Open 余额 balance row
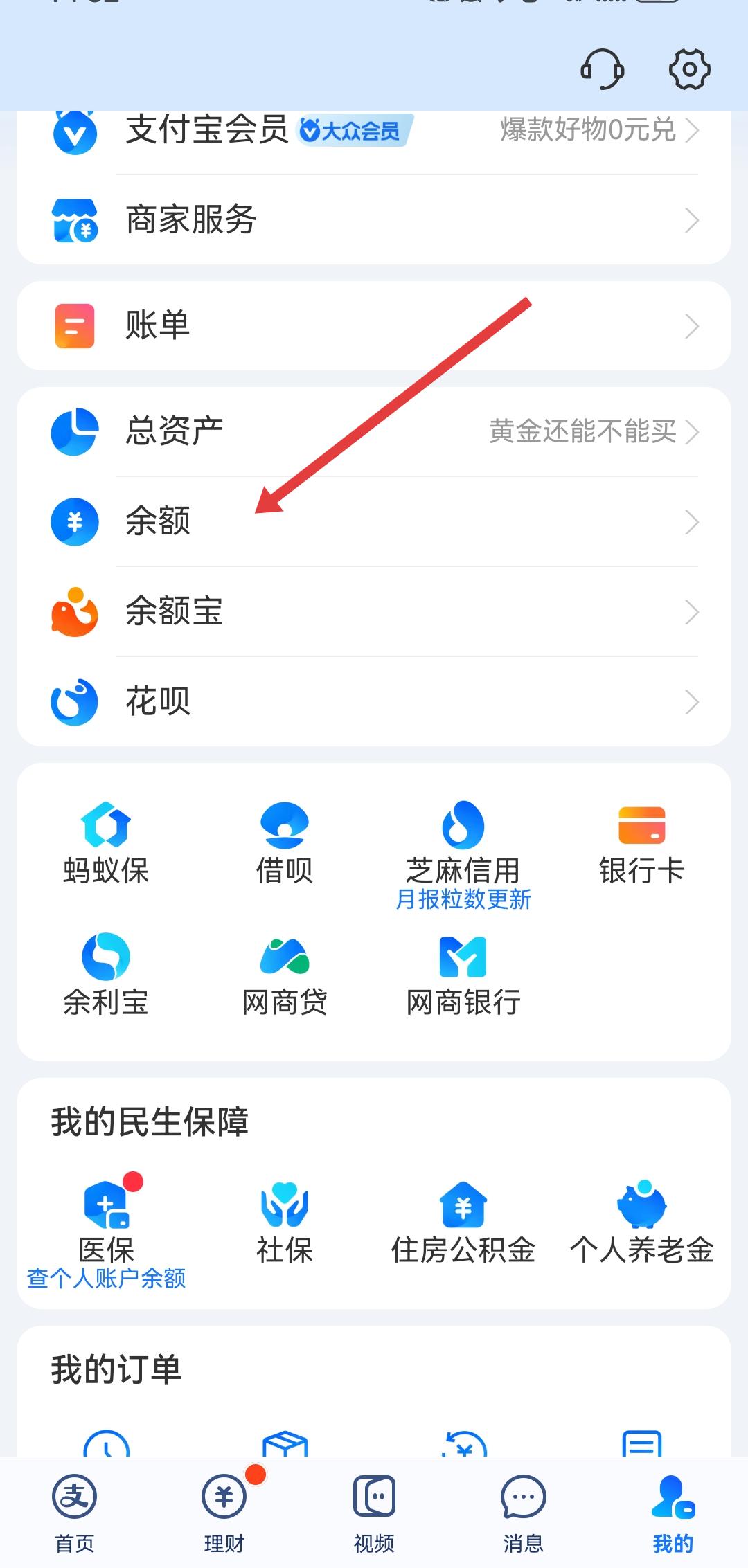The height and width of the screenshot is (1568, 748). pyautogui.click(x=374, y=521)
